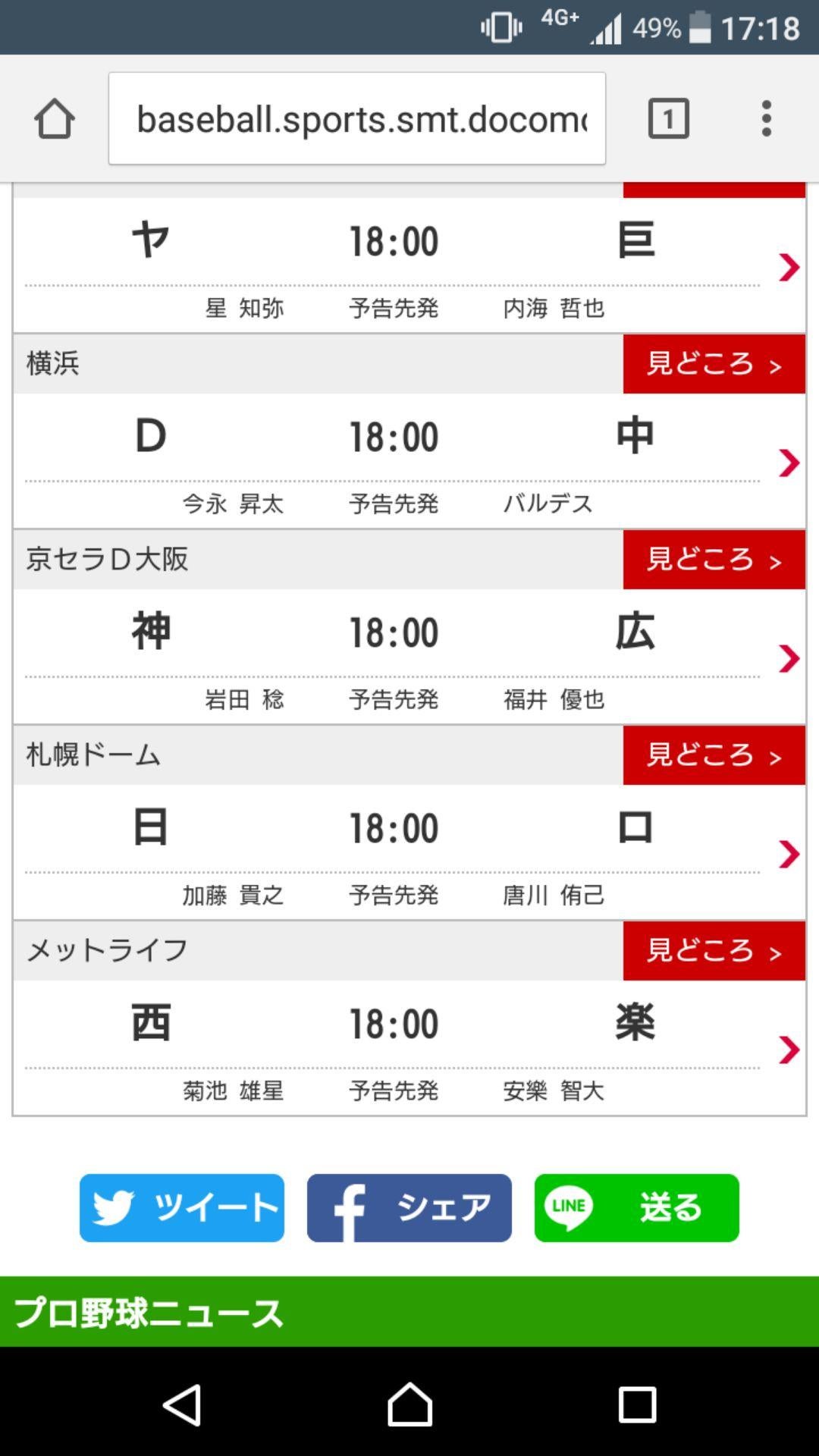Viewport: 819px width, 1456px height.
Task: Edit the baseball.sports.smt.docomo URL address bar
Action: coord(356,119)
